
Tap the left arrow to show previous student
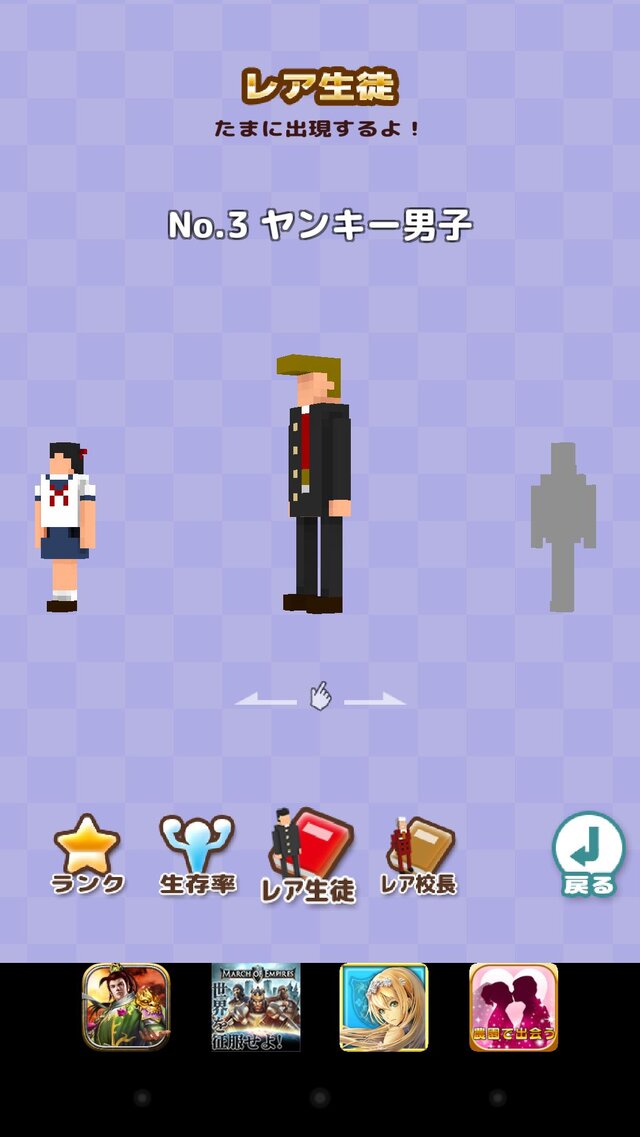pyautogui.click(x=265, y=700)
